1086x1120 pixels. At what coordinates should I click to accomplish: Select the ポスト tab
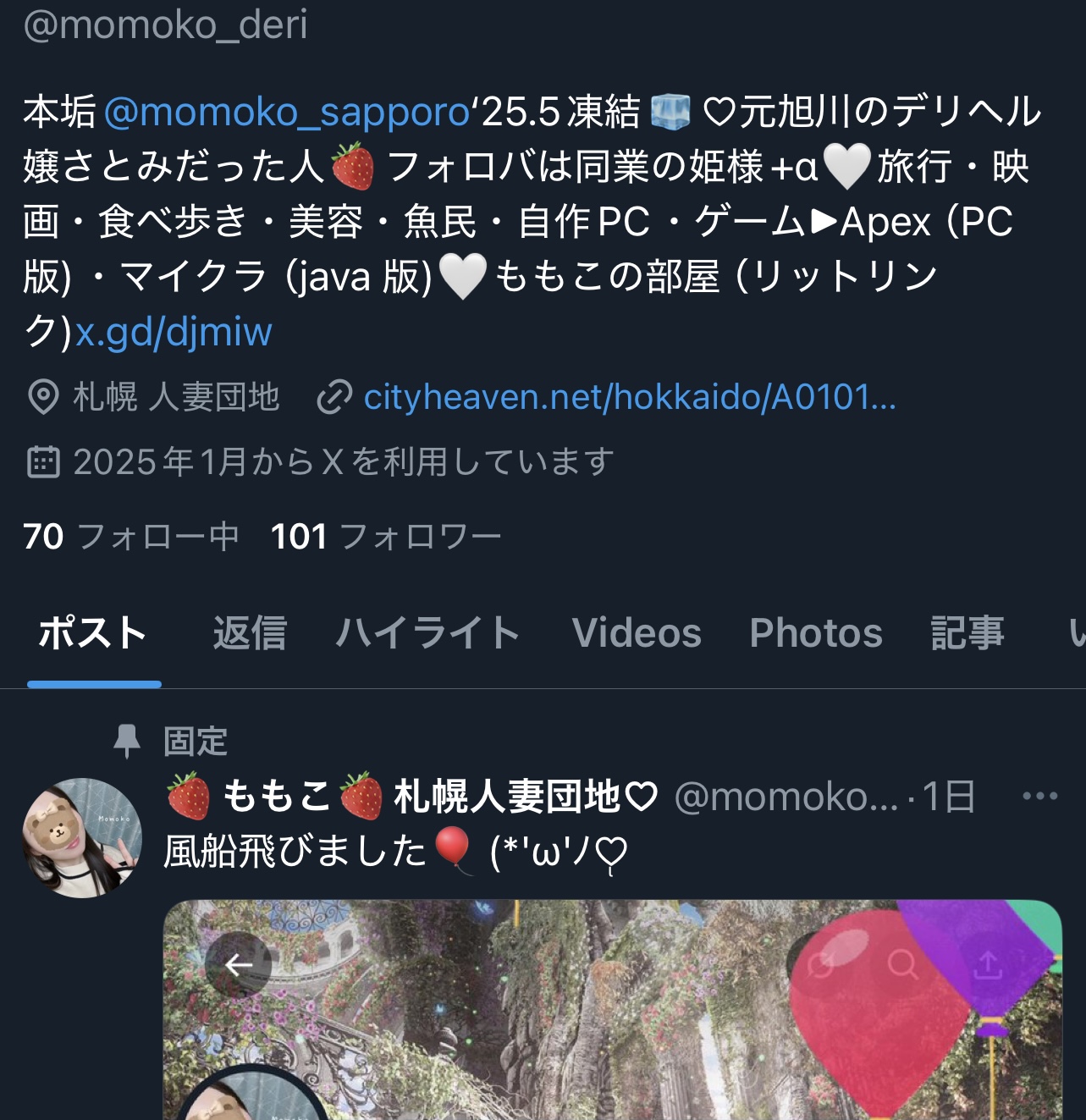pyautogui.click(x=93, y=633)
